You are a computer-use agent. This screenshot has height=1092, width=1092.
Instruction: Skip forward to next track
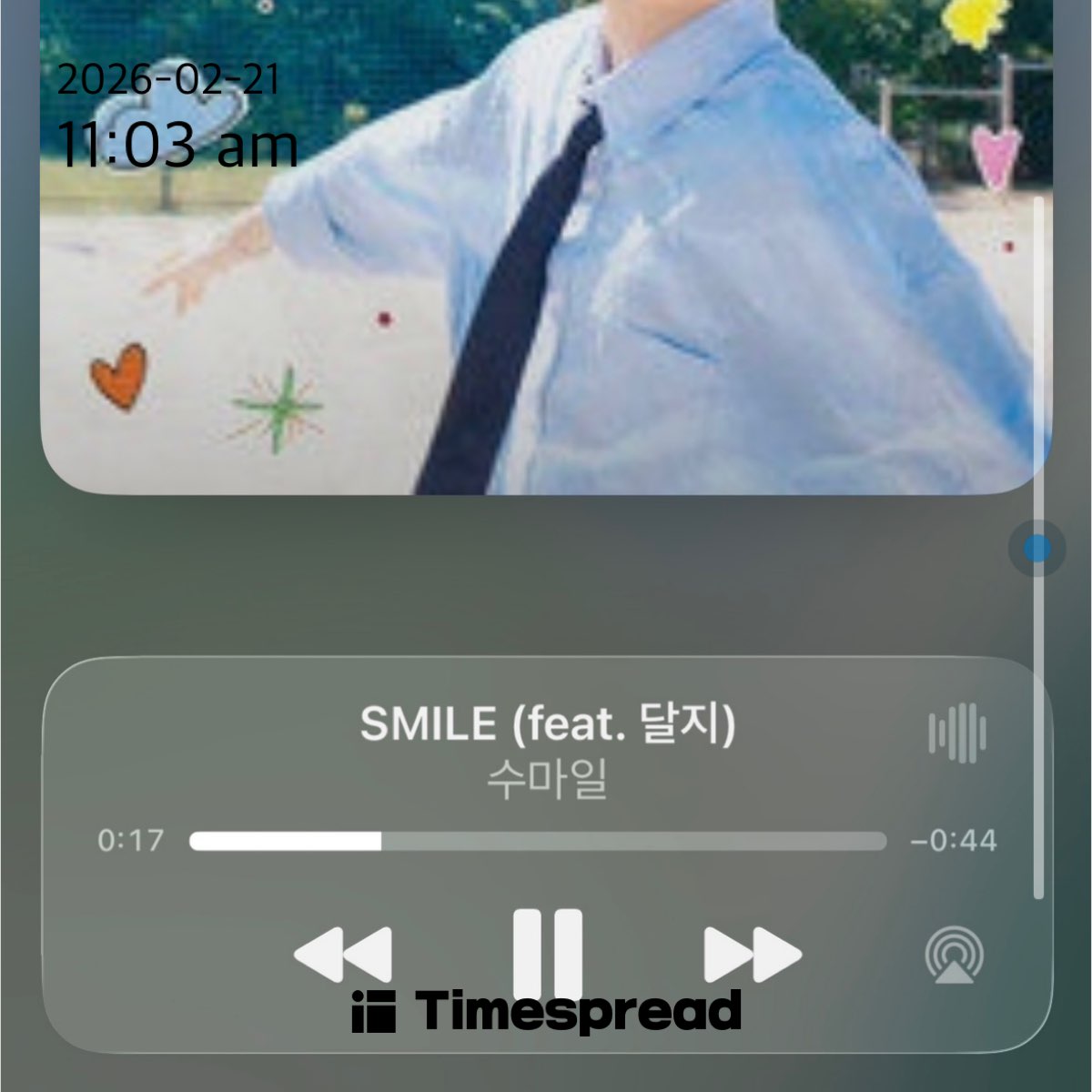(752, 955)
